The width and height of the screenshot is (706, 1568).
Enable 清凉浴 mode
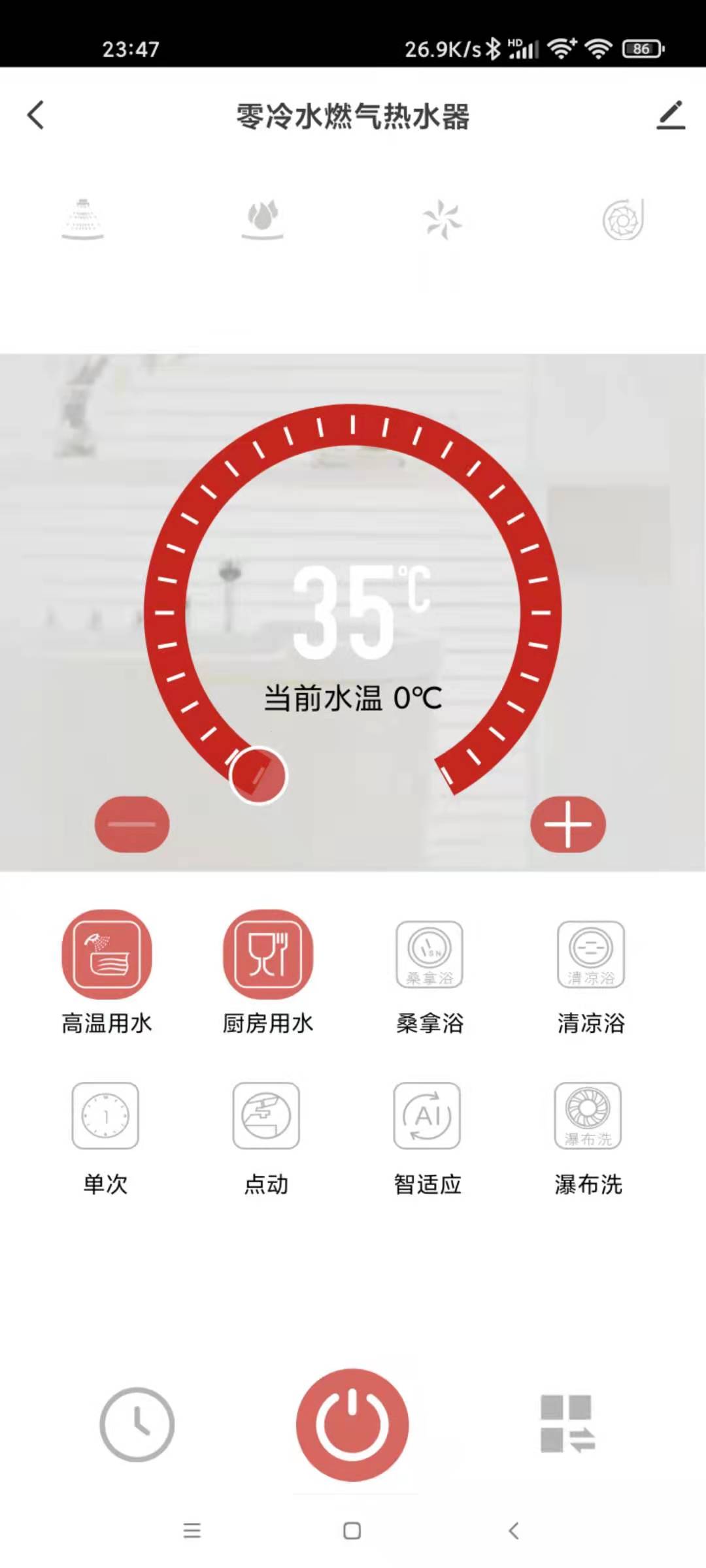(591, 955)
